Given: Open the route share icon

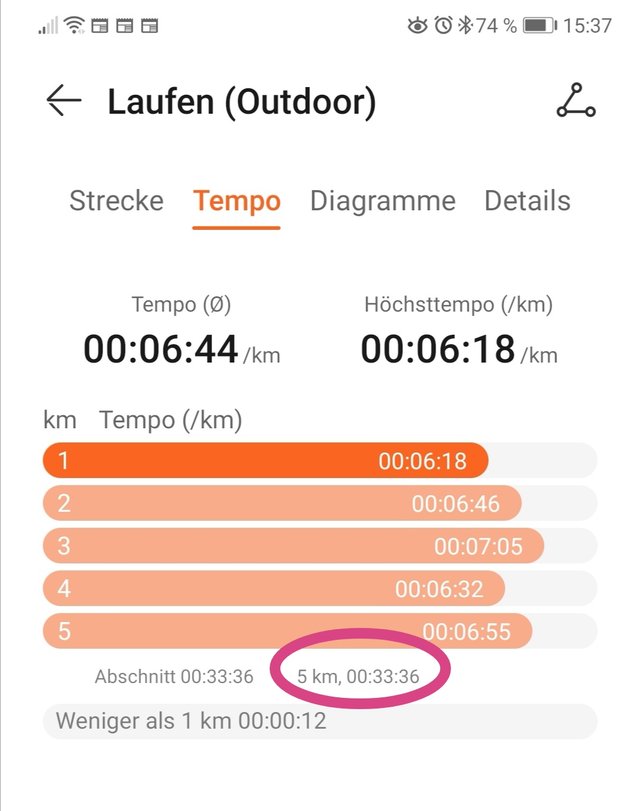Looking at the screenshot, I should pyautogui.click(x=575, y=101).
